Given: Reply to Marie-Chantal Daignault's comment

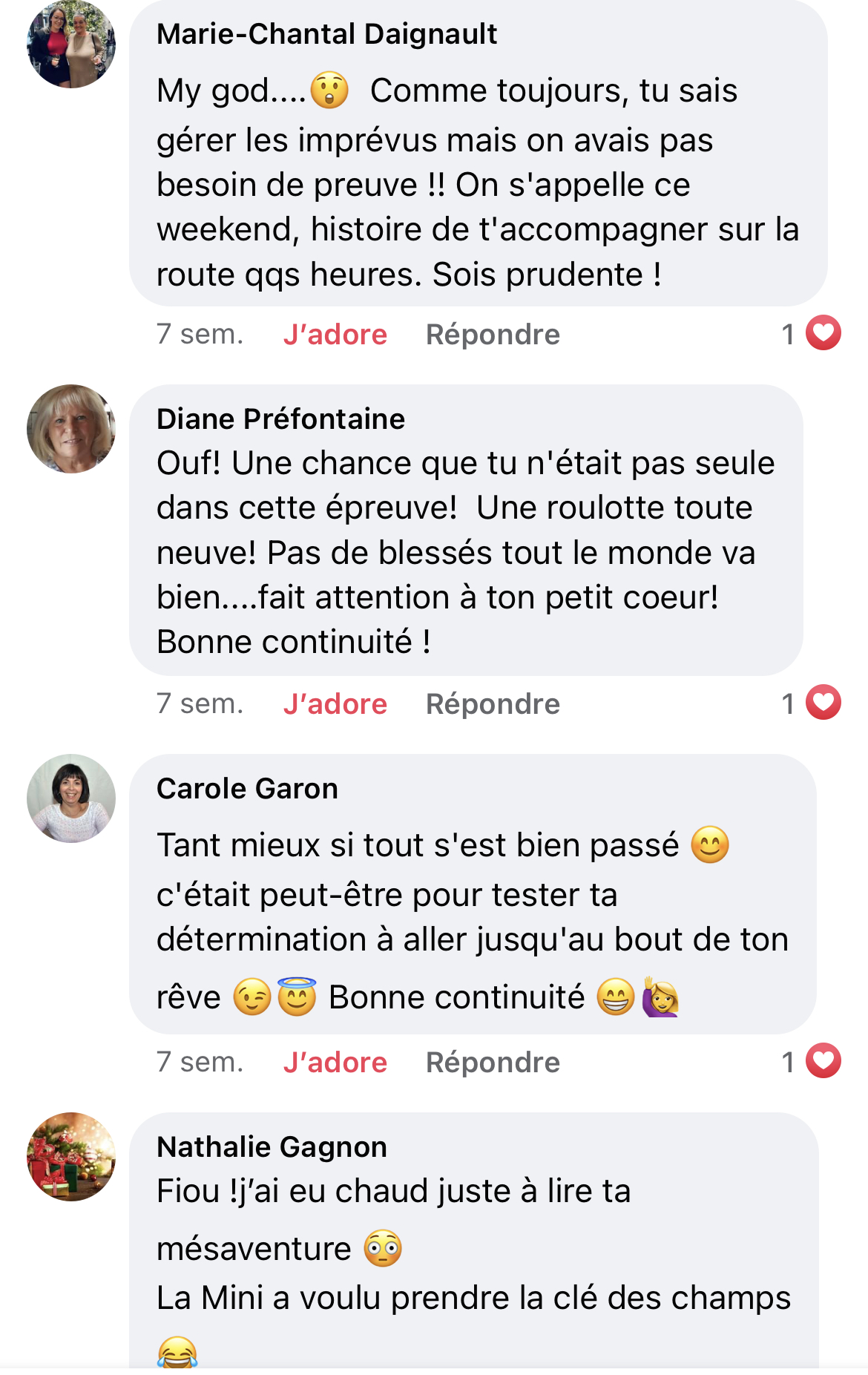Looking at the screenshot, I should 493,335.
